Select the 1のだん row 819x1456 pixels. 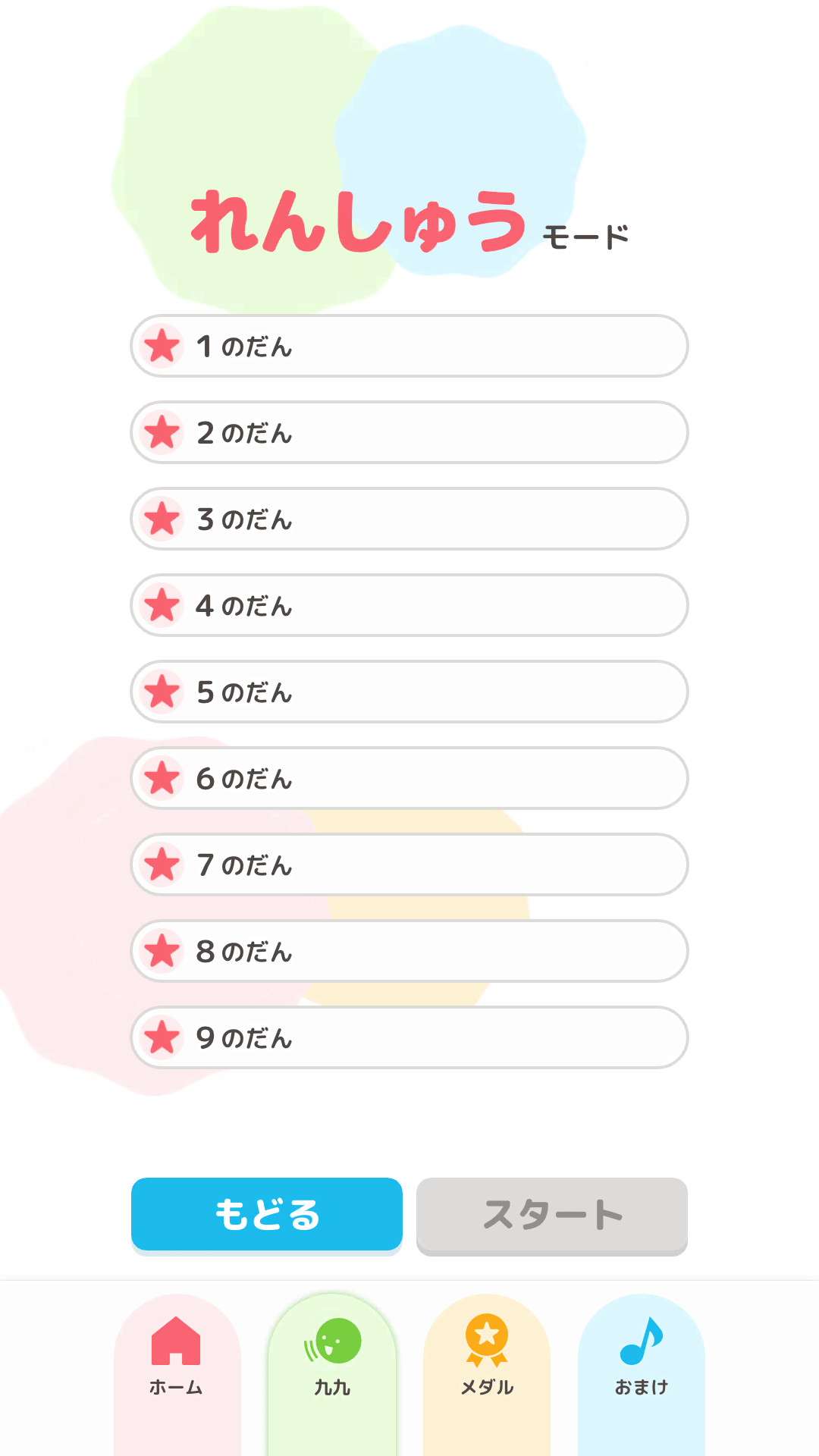coord(409,346)
